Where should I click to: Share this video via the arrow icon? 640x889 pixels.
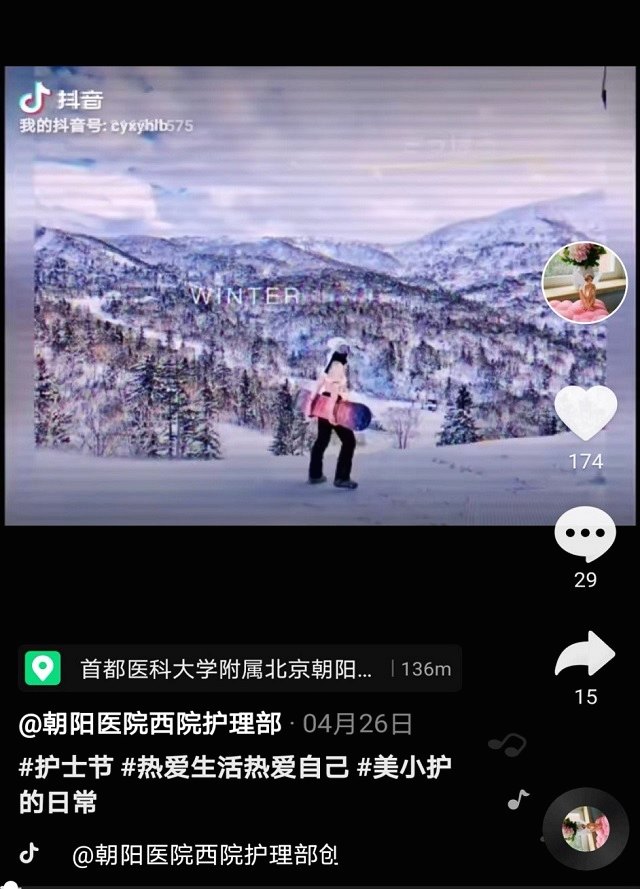[x=585, y=655]
